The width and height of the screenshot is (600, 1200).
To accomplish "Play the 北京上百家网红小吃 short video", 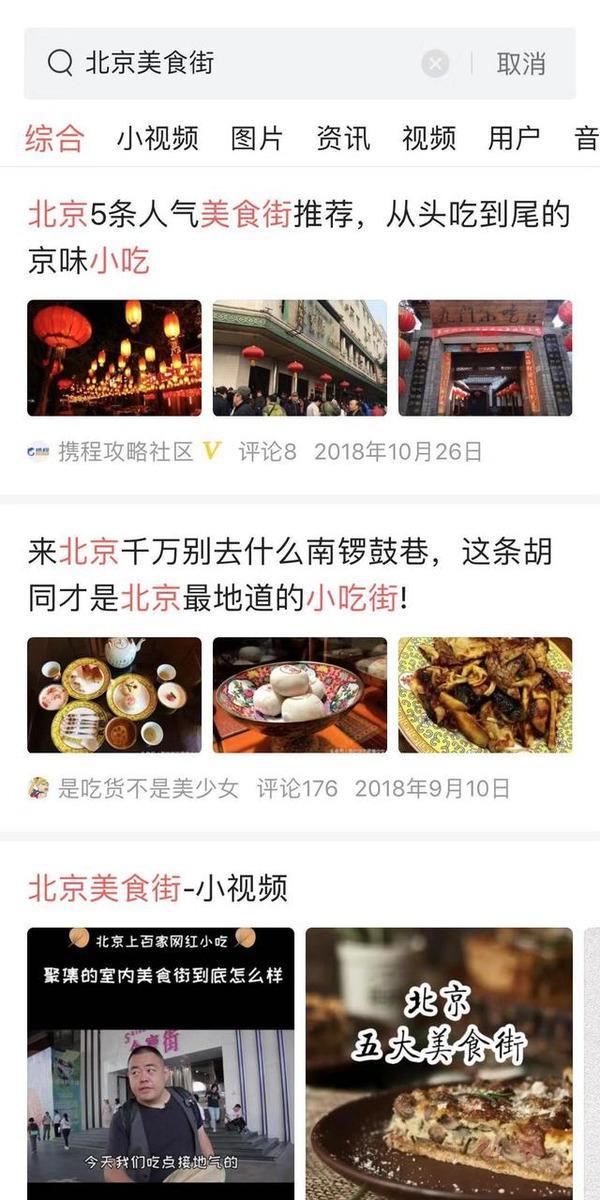I will click(x=161, y=1060).
